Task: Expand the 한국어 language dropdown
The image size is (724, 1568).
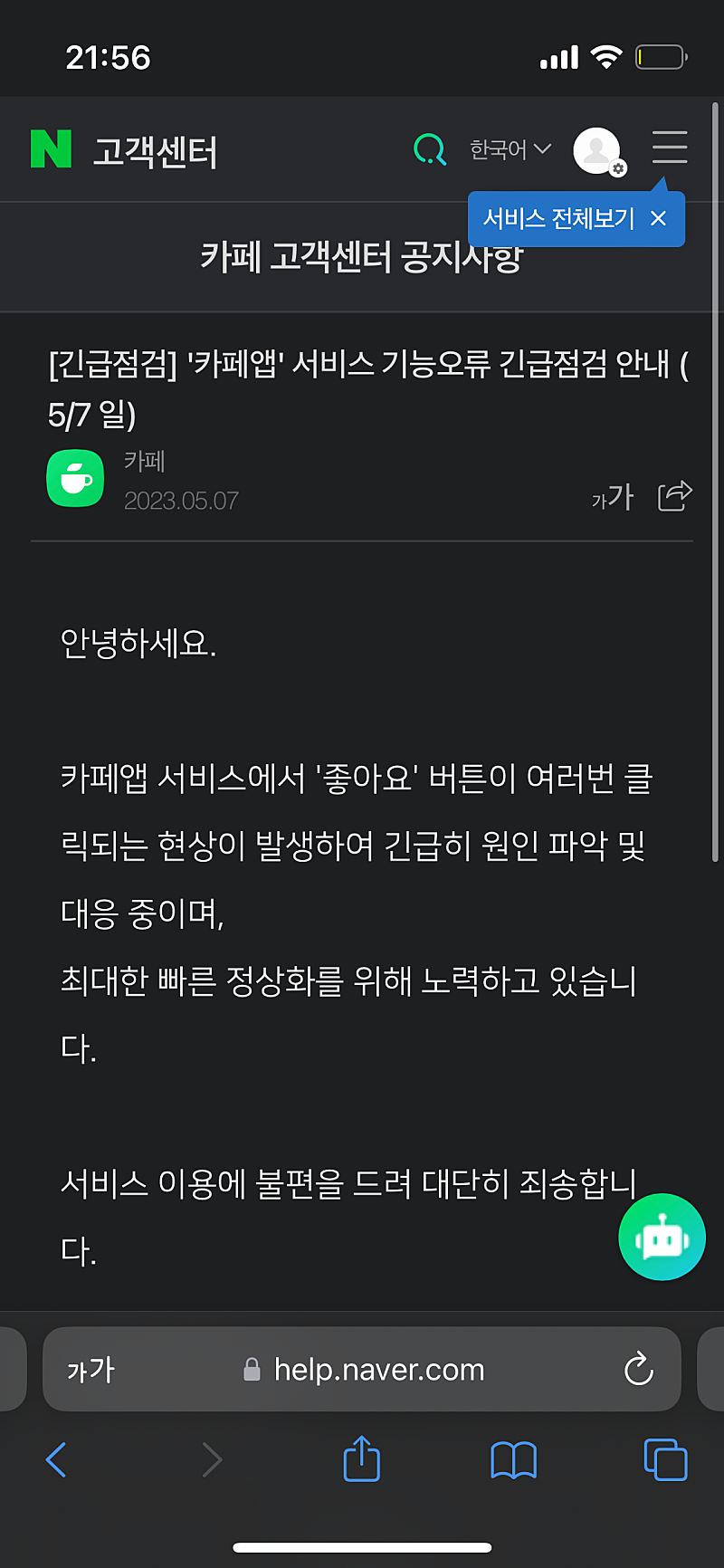Action: coord(510,149)
